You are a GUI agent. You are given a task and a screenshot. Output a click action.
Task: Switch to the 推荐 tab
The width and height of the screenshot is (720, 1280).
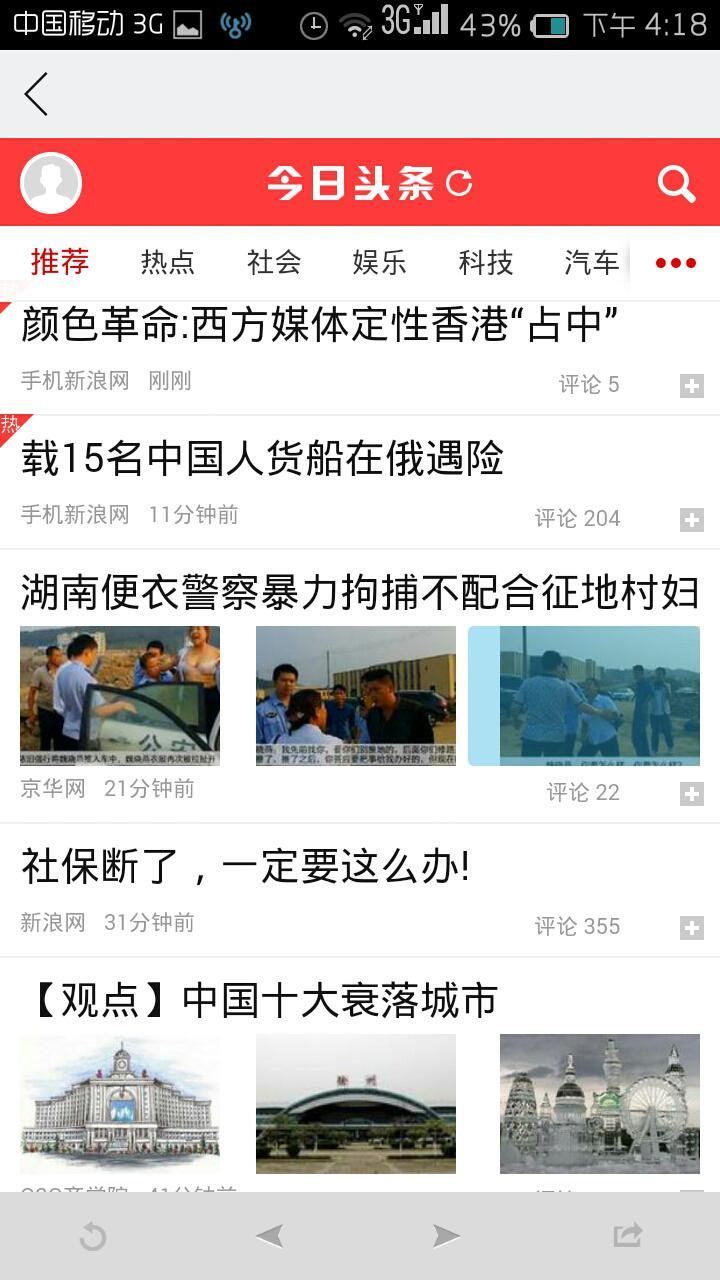[x=60, y=262]
